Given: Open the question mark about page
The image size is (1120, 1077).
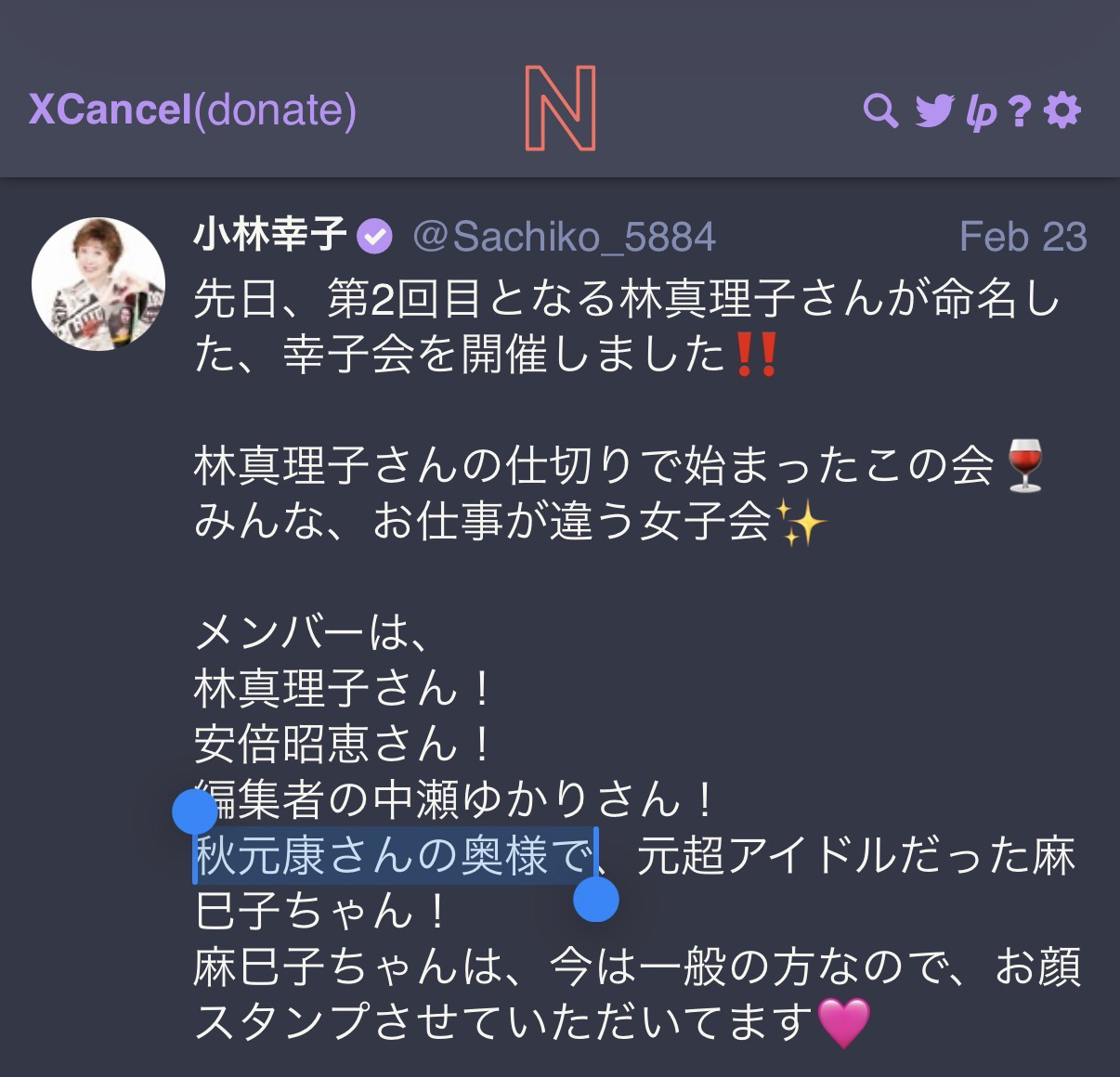Looking at the screenshot, I should [x=1020, y=111].
